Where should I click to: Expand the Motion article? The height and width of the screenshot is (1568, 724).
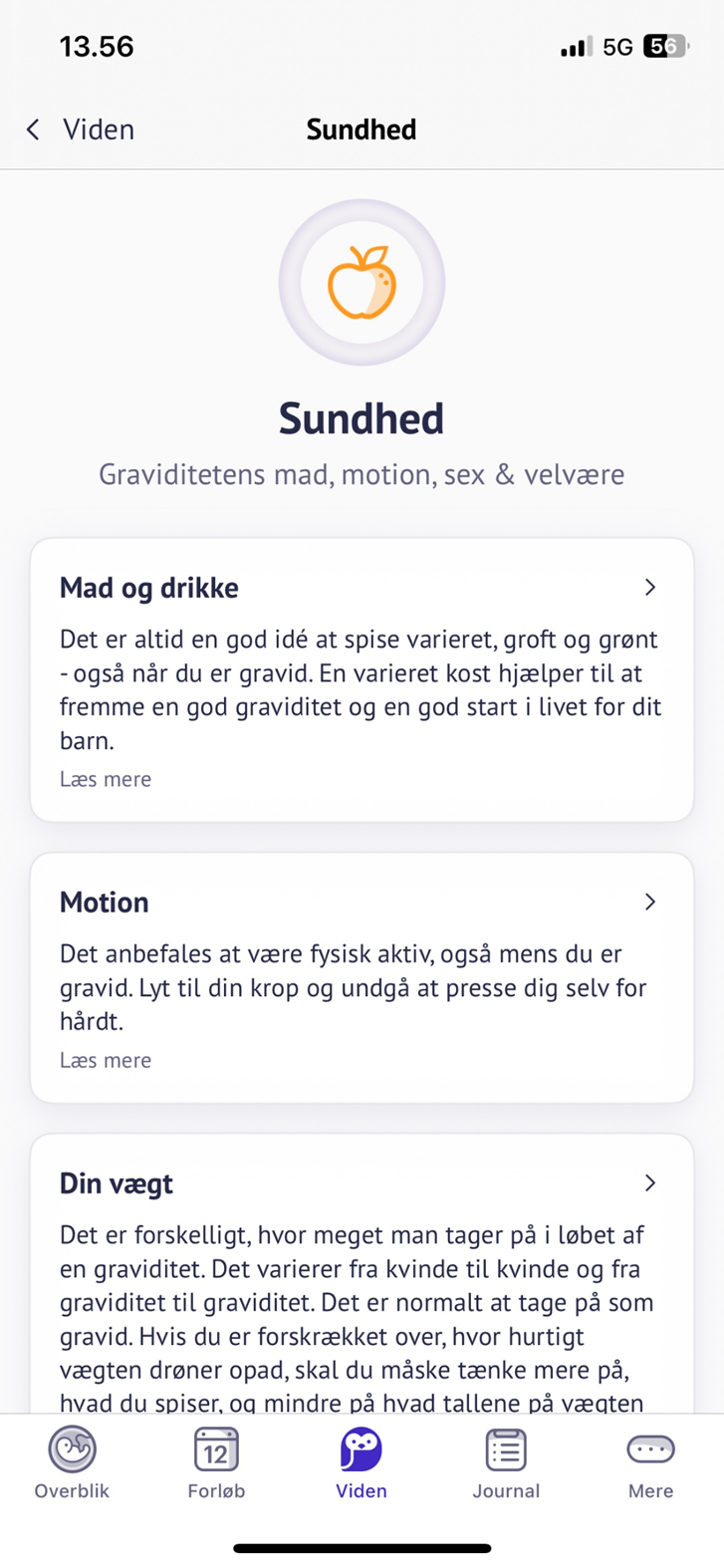pos(648,902)
